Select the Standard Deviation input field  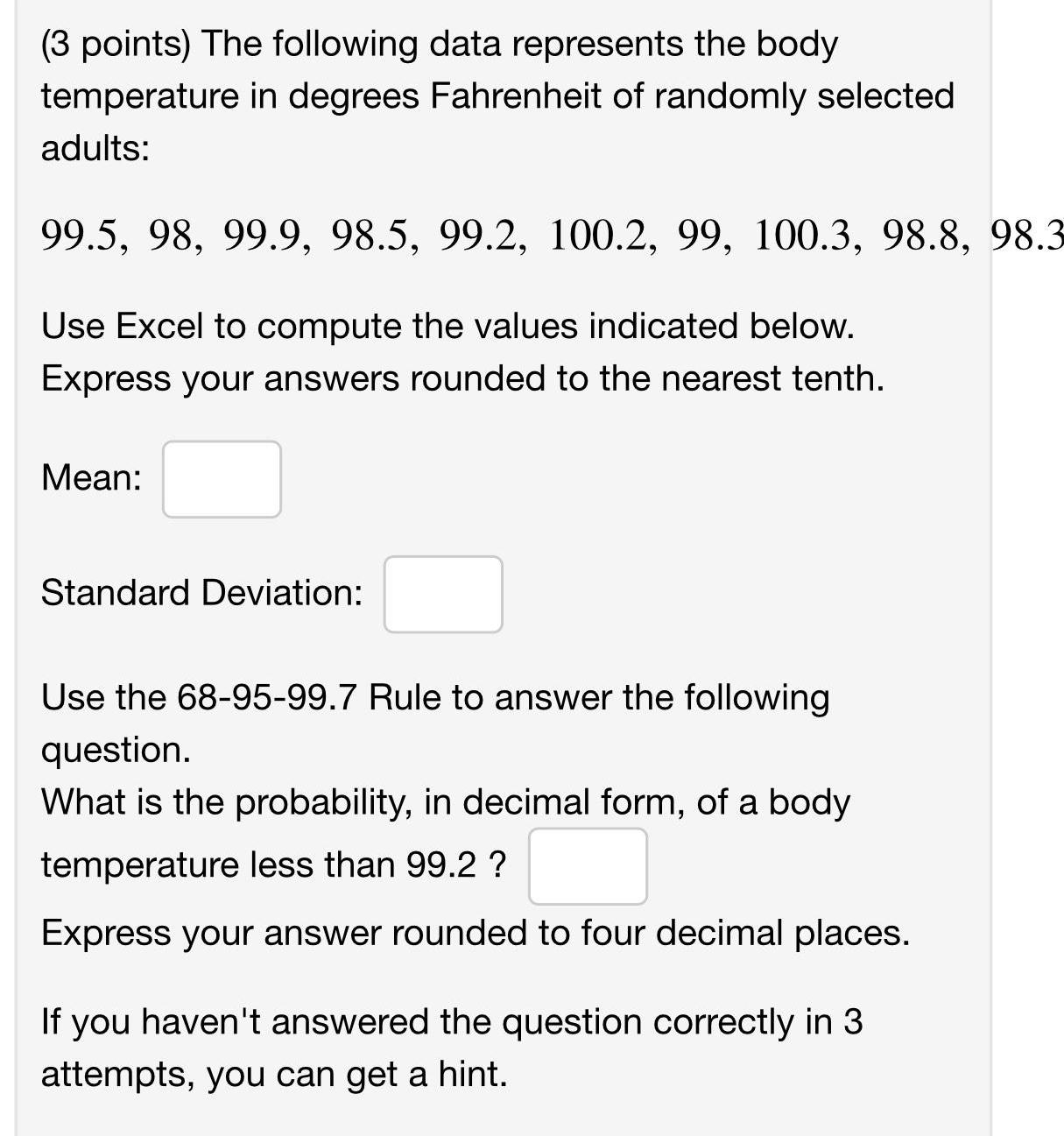[442, 595]
